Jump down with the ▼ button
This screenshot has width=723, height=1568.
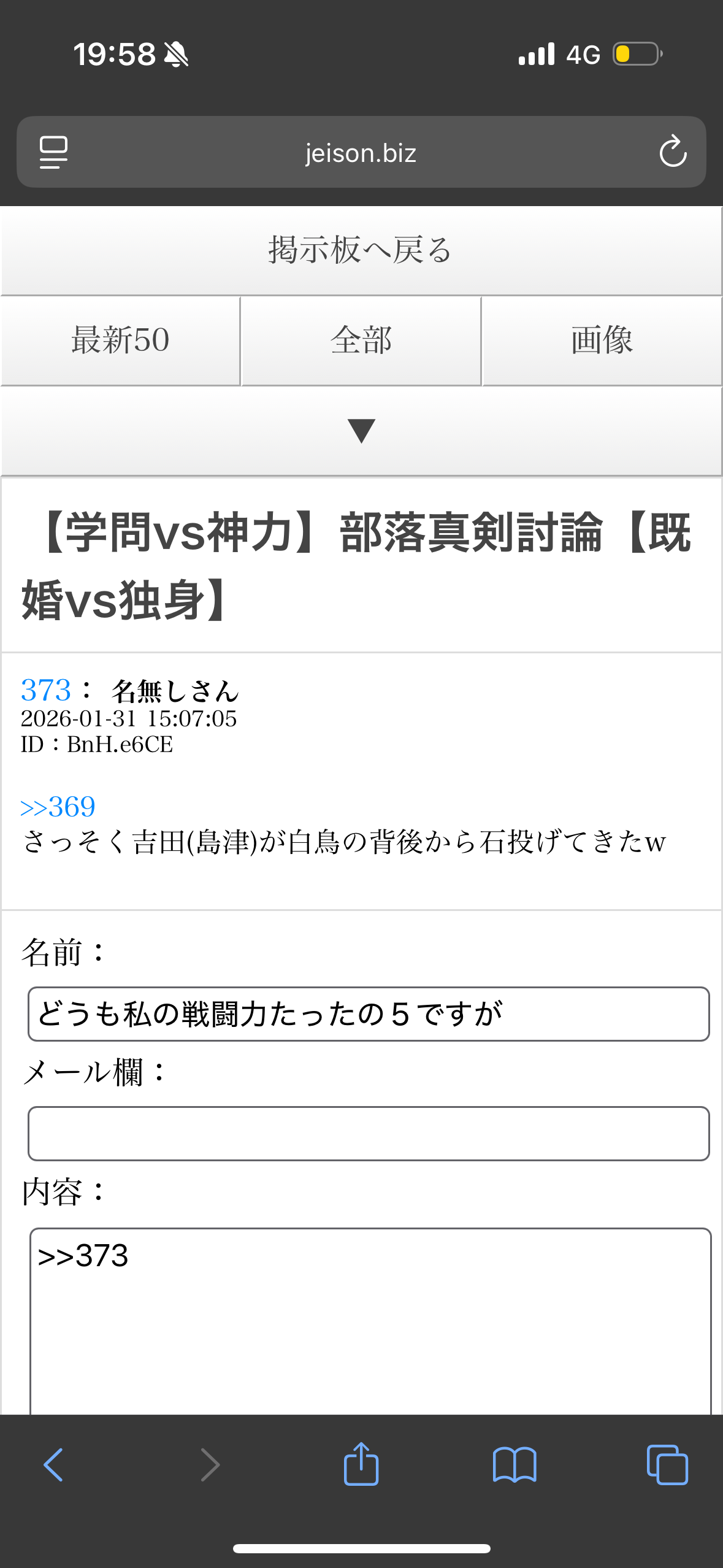point(361,431)
